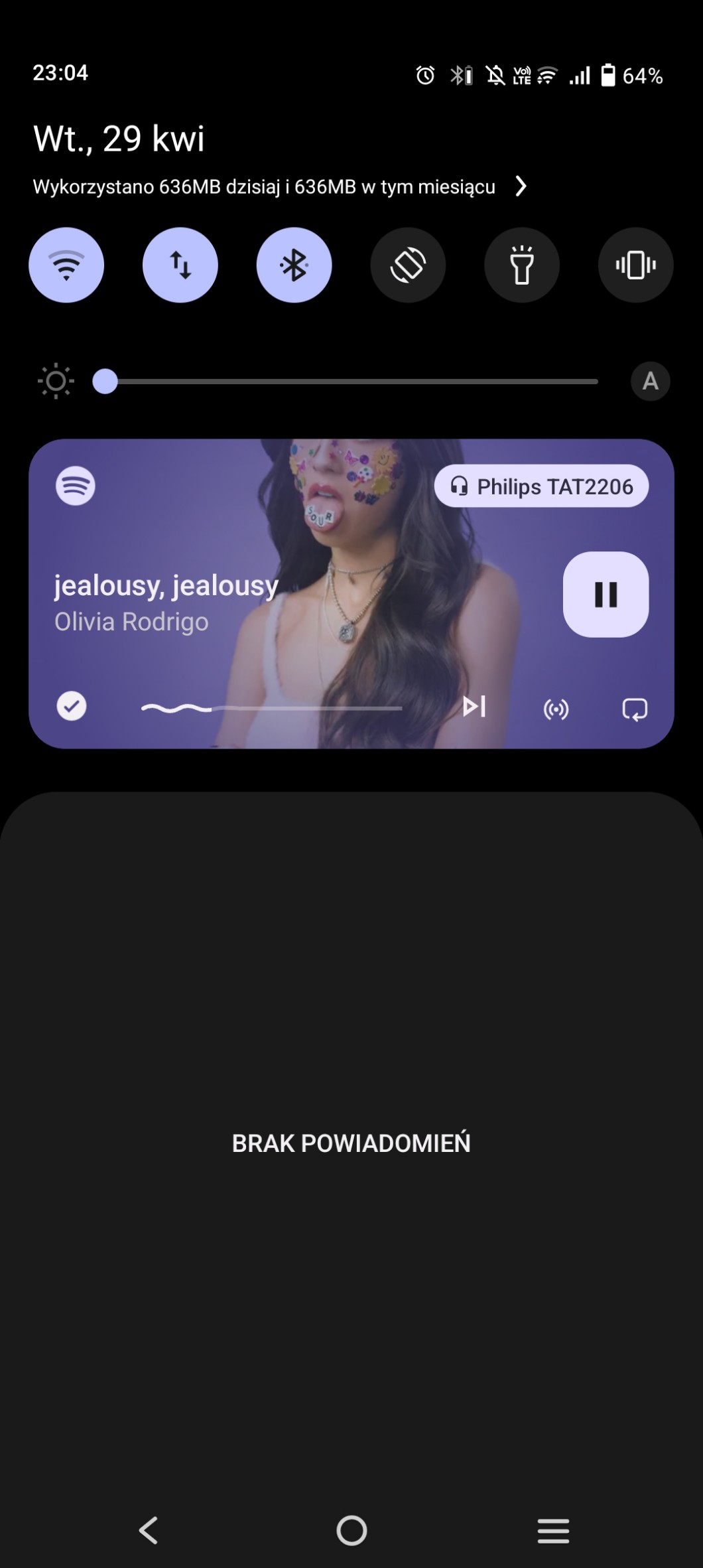Screen dimensions: 703x1568
Task: Open the Spotify connect devices icon
Action: click(556, 709)
